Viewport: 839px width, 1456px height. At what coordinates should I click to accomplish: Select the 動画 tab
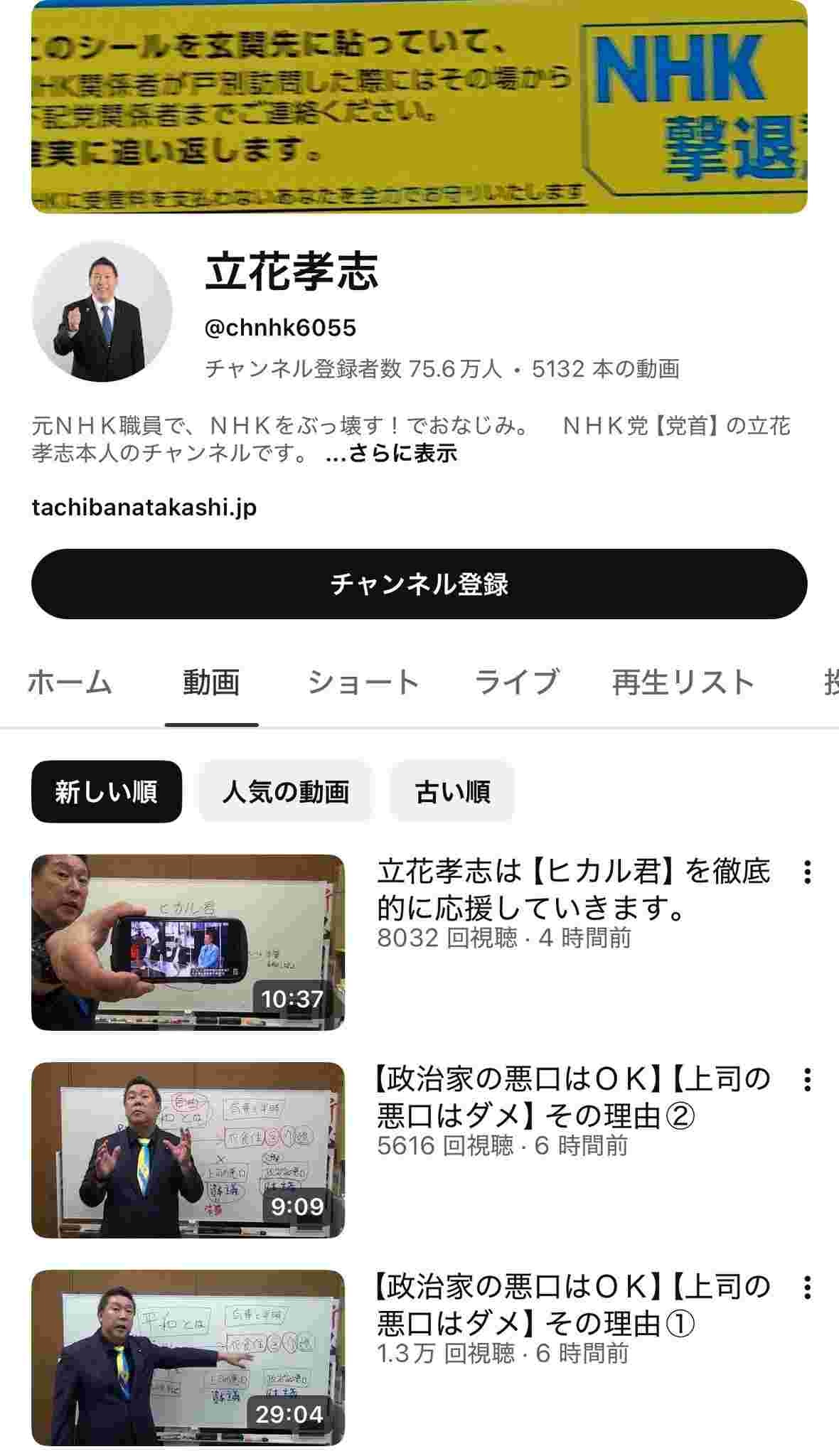211,682
